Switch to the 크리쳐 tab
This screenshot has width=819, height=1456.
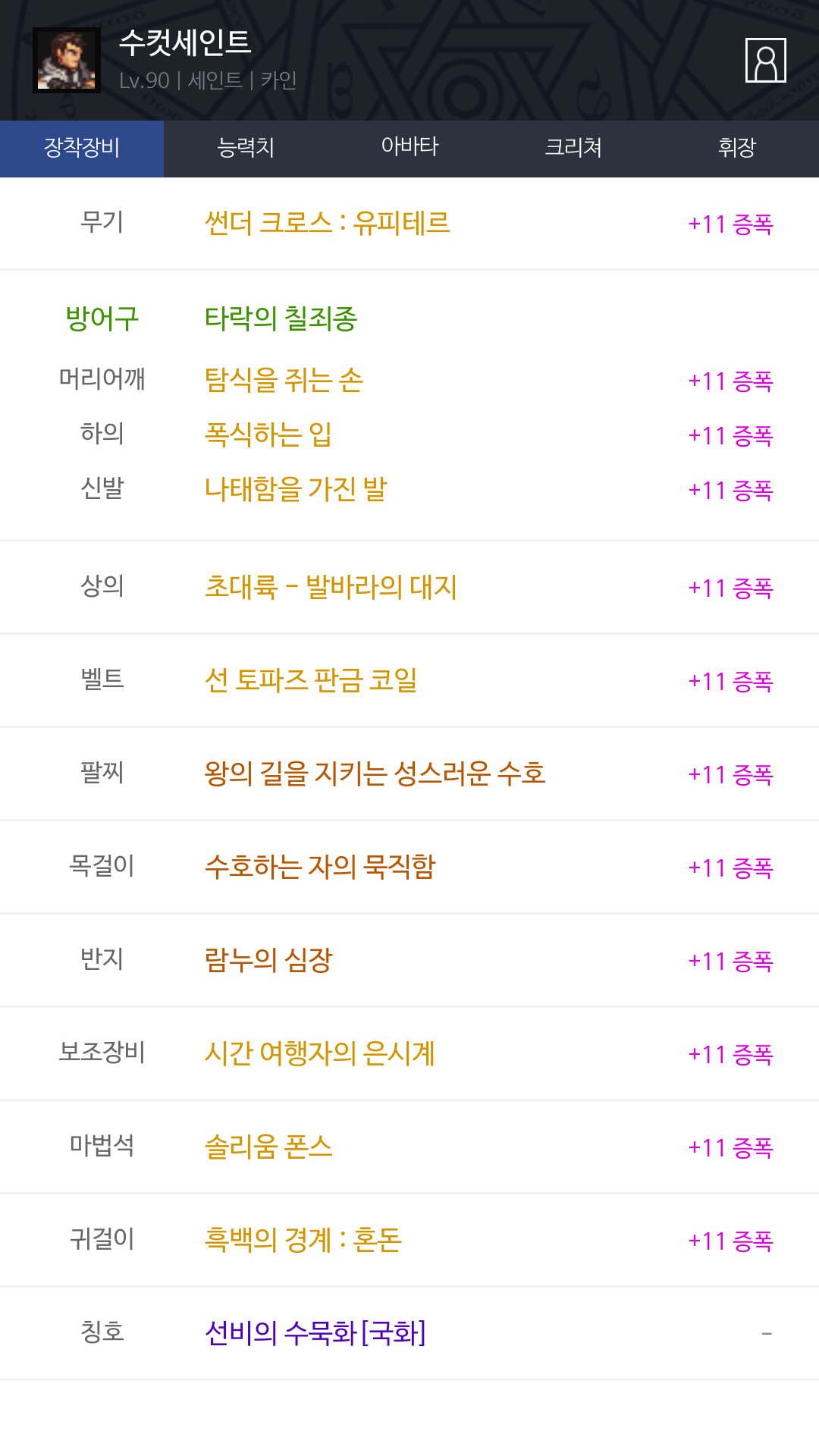click(x=573, y=149)
